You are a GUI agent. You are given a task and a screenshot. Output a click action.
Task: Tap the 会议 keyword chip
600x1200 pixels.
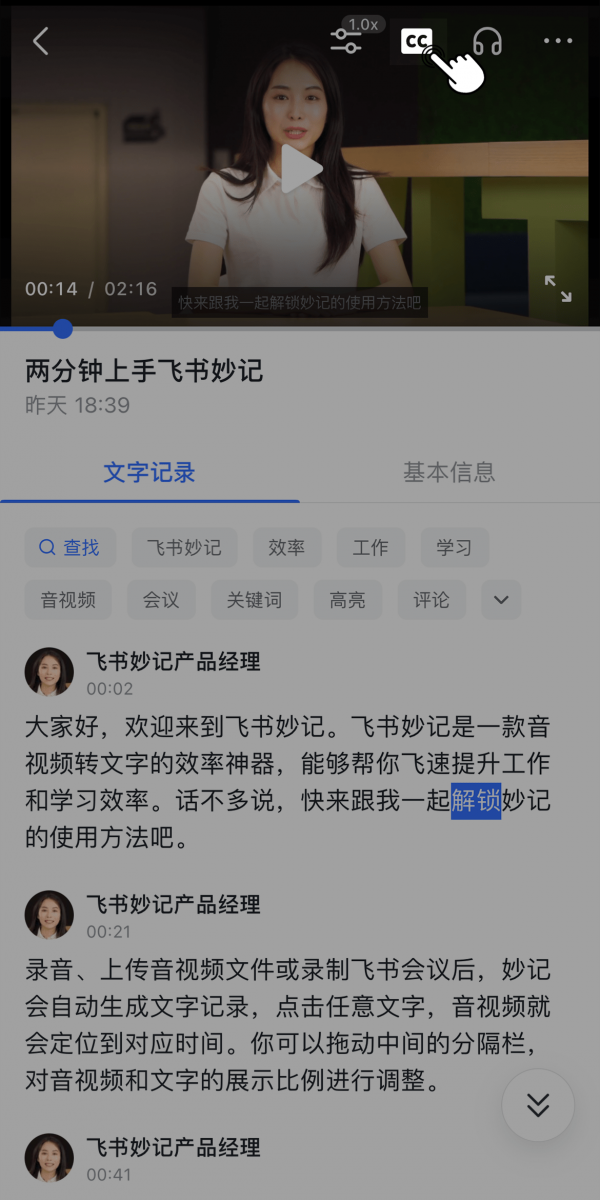160,600
